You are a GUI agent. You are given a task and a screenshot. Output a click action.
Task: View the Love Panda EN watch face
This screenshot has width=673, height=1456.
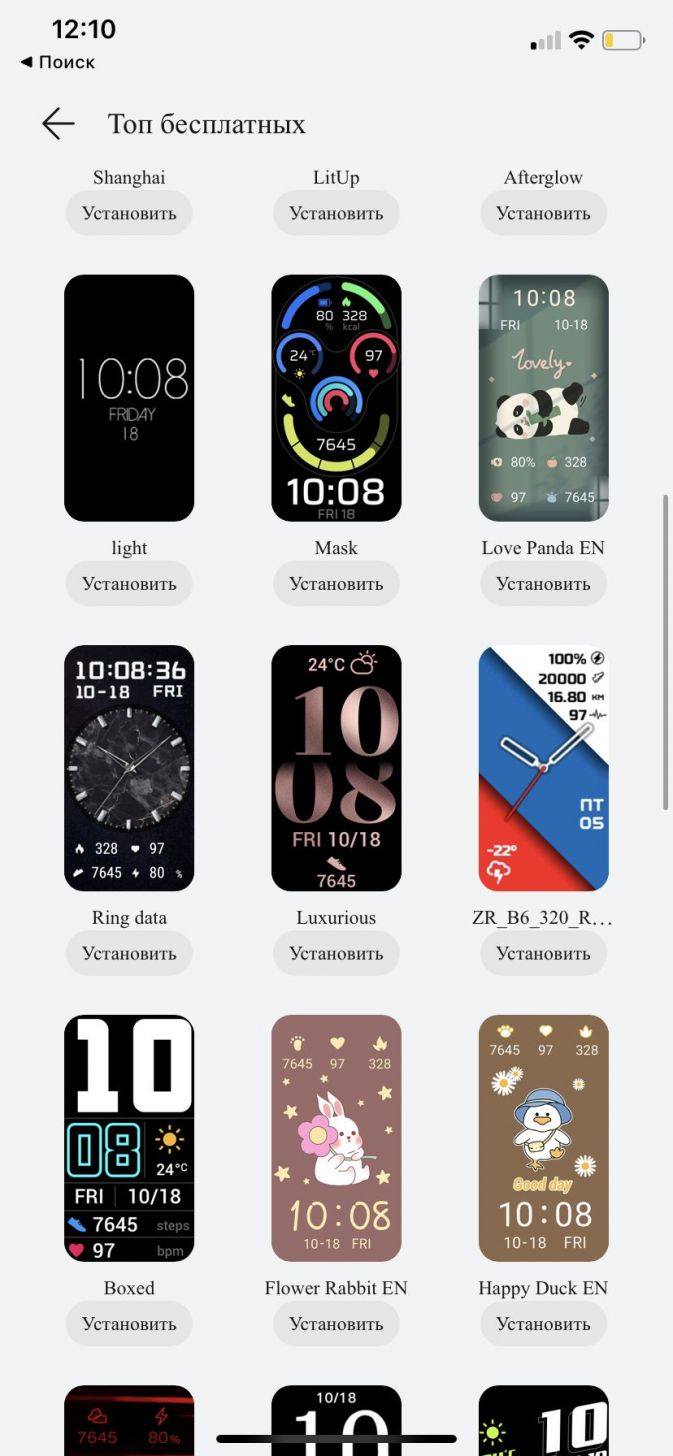tap(543, 398)
